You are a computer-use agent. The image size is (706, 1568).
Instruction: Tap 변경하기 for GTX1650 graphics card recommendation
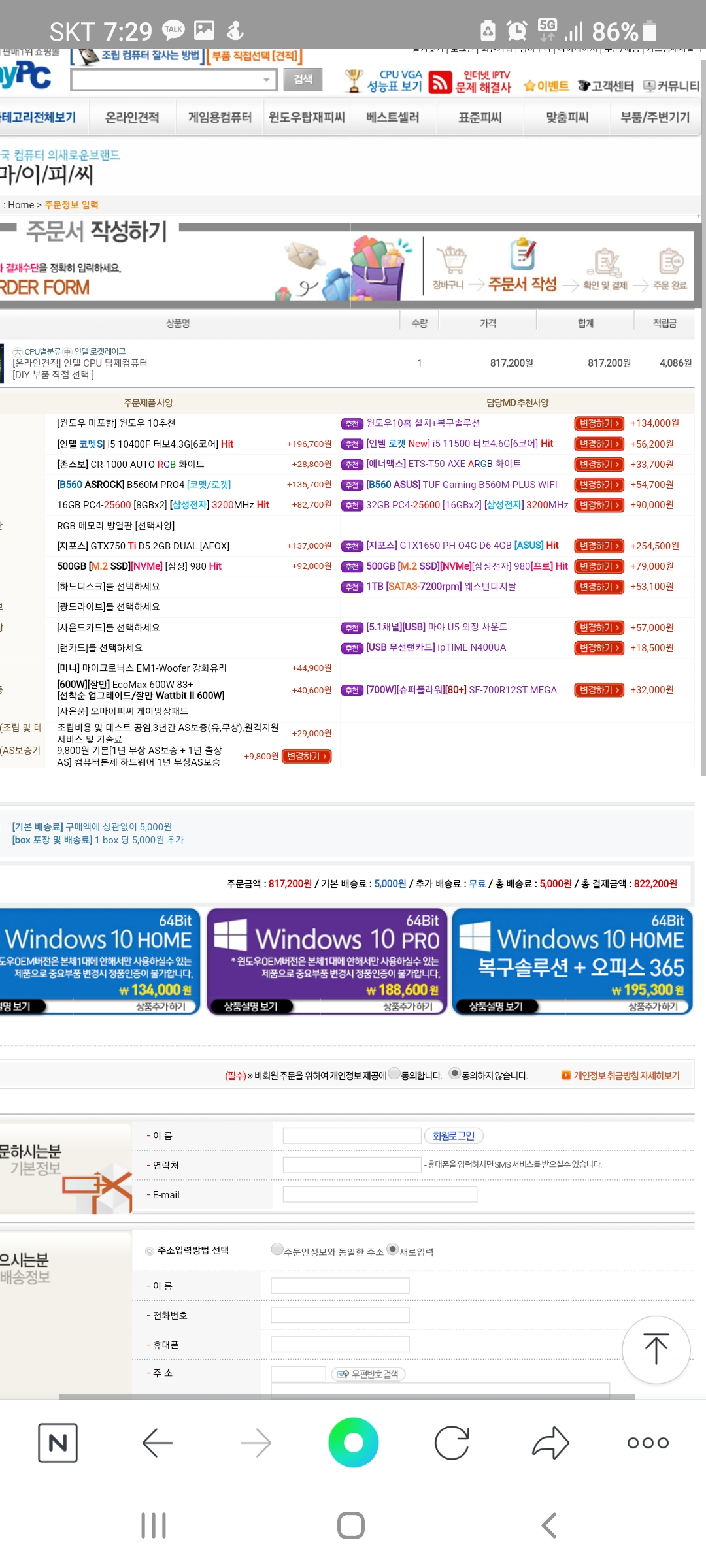tap(599, 546)
